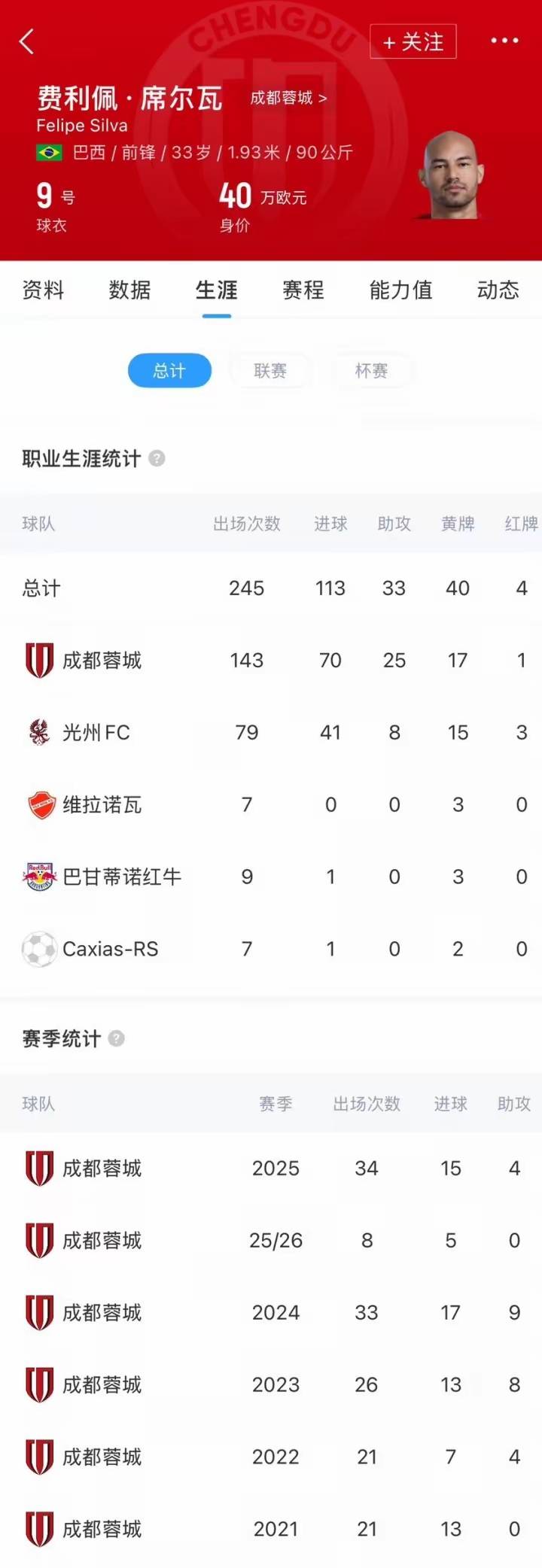The height and width of the screenshot is (1568, 542).
Task: Switch to the 数据 tab
Action: click(129, 290)
